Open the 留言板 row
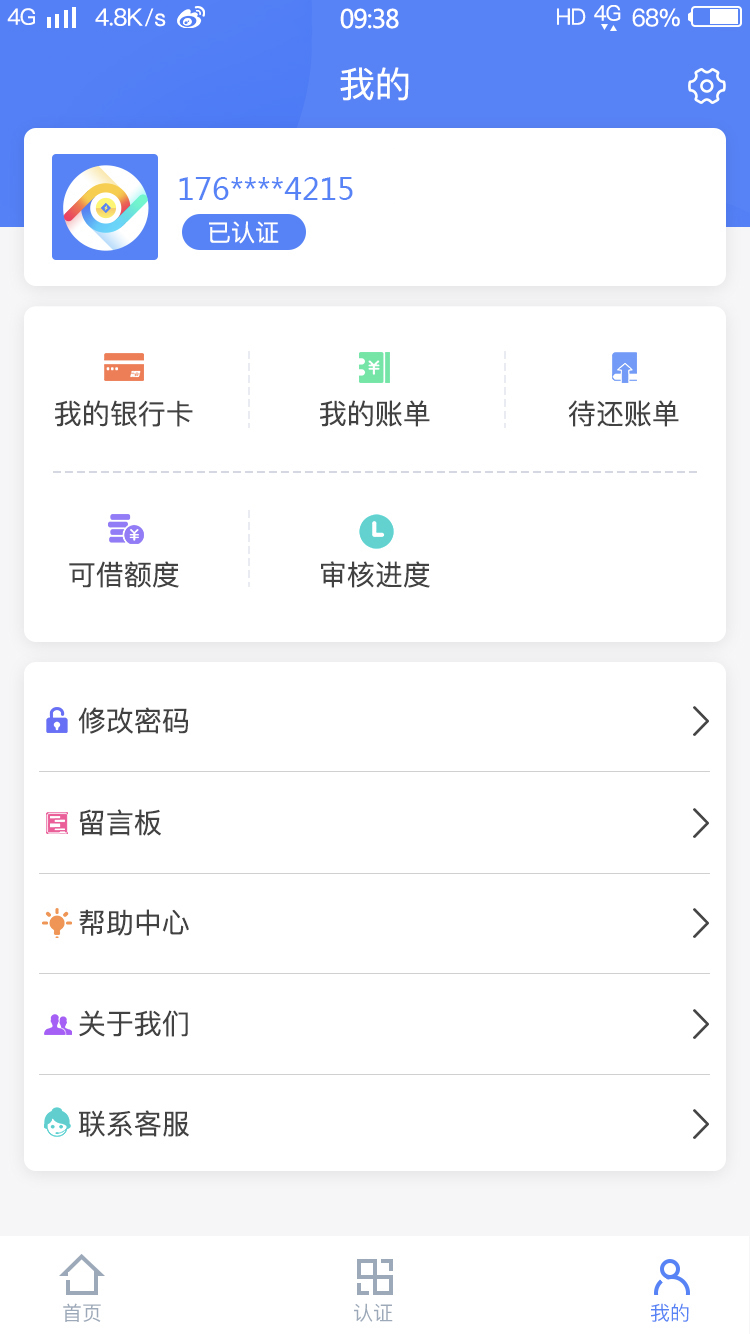 [375, 823]
